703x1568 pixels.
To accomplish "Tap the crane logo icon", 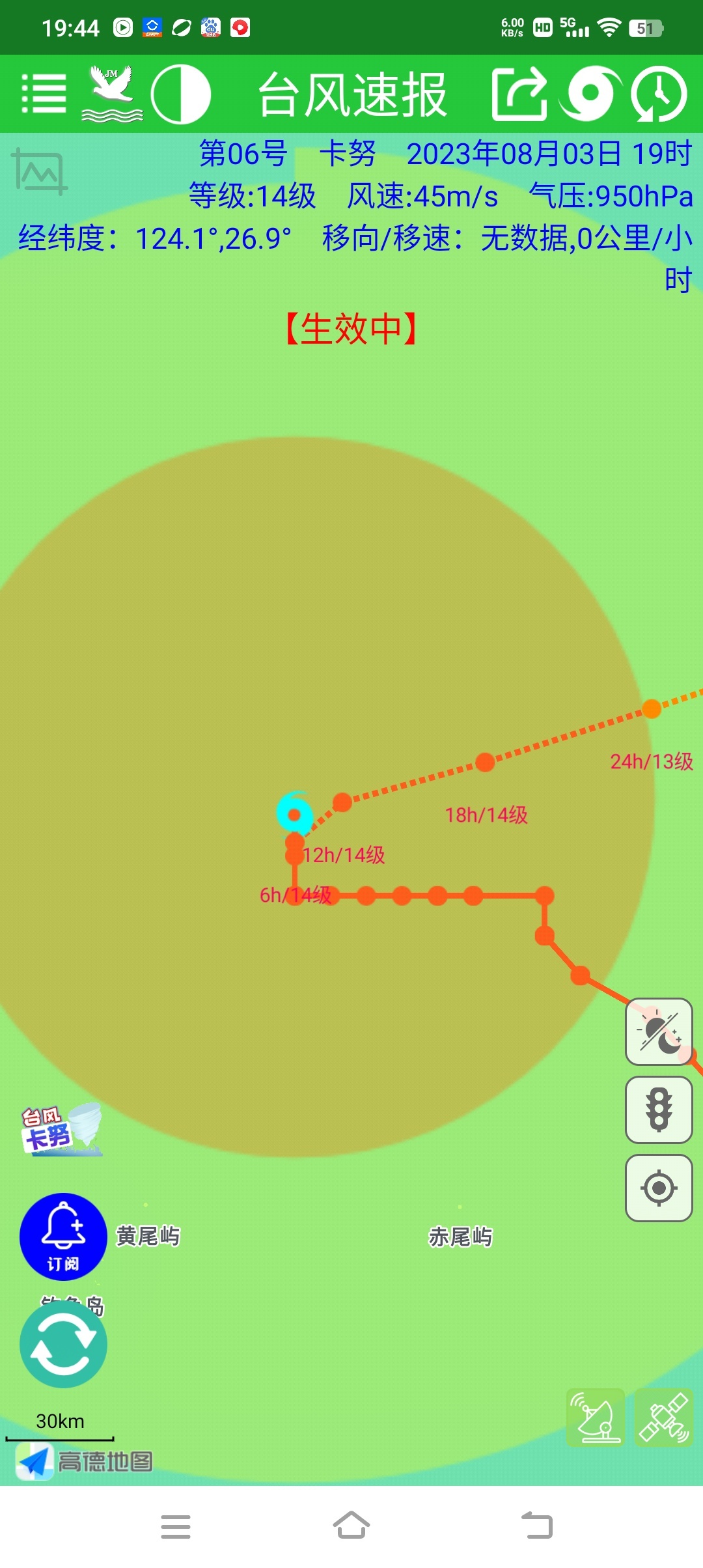I will 111,94.
